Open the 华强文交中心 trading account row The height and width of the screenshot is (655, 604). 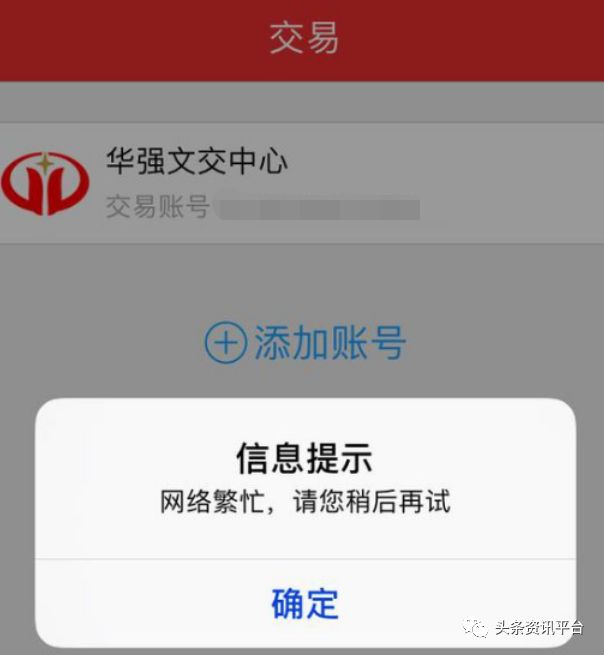pos(300,183)
